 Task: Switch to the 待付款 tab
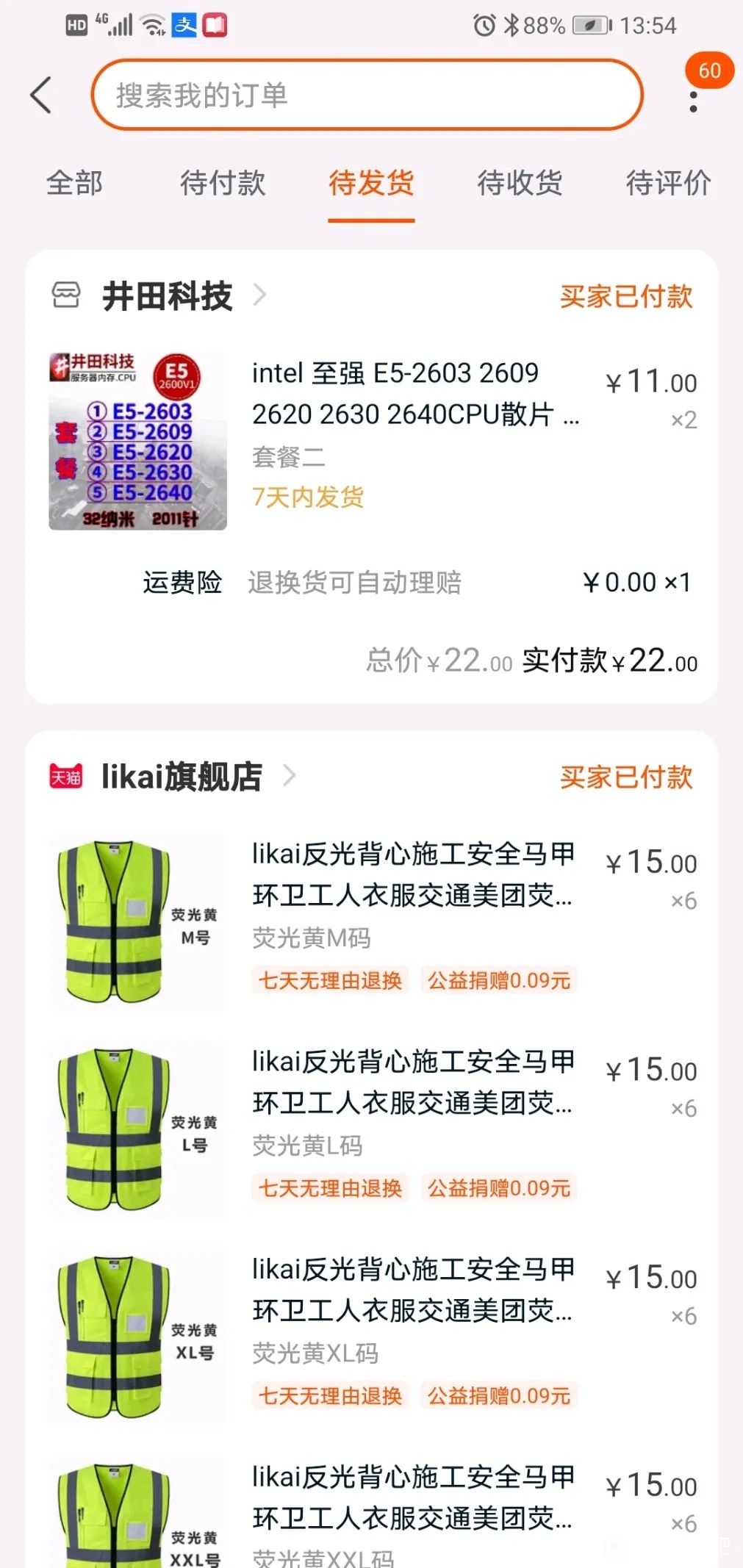pyautogui.click(x=223, y=183)
